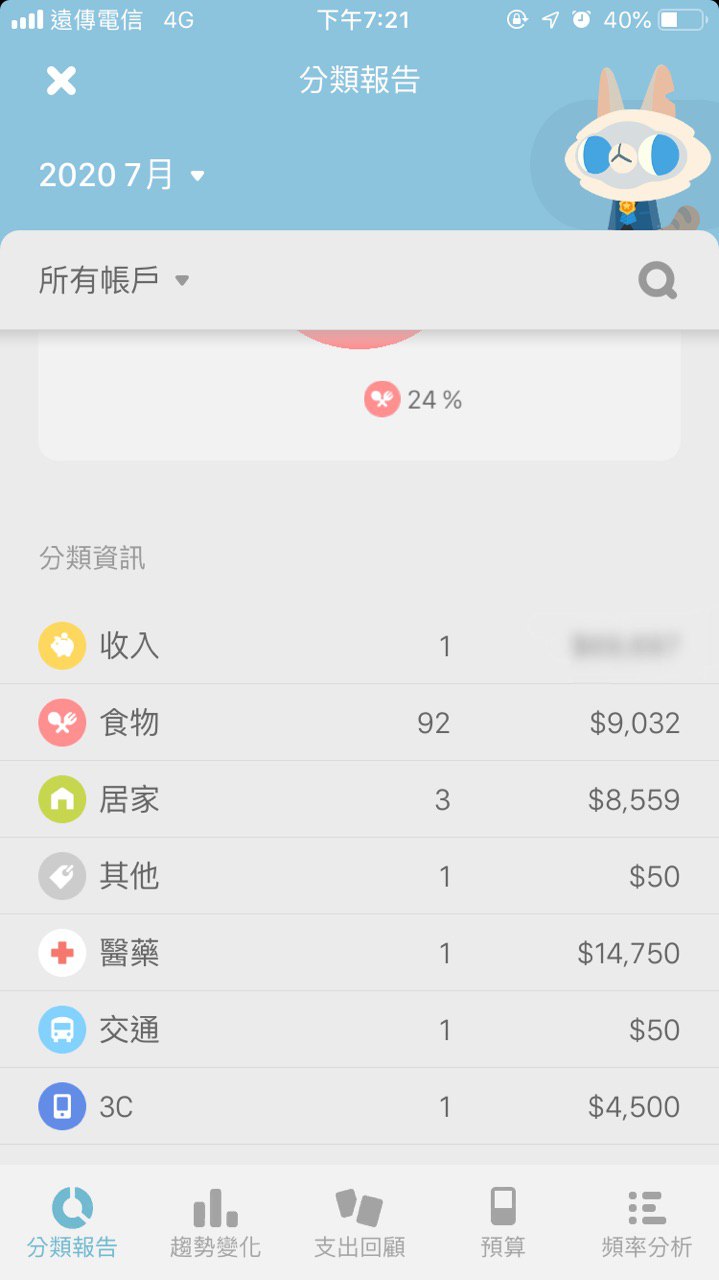View the 居家 category entries
Screen dimensions: 719x1280
[x=359, y=800]
